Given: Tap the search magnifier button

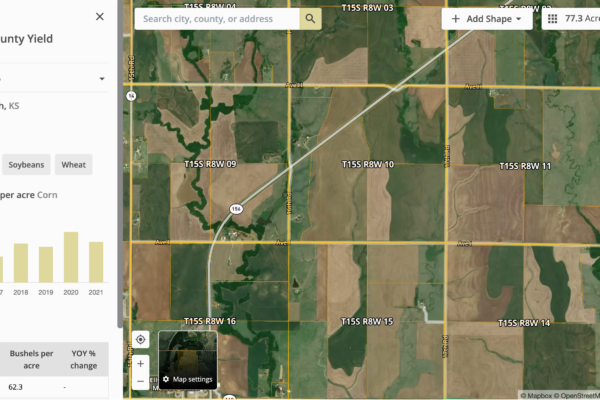Looking at the screenshot, I should pos(311,18).
